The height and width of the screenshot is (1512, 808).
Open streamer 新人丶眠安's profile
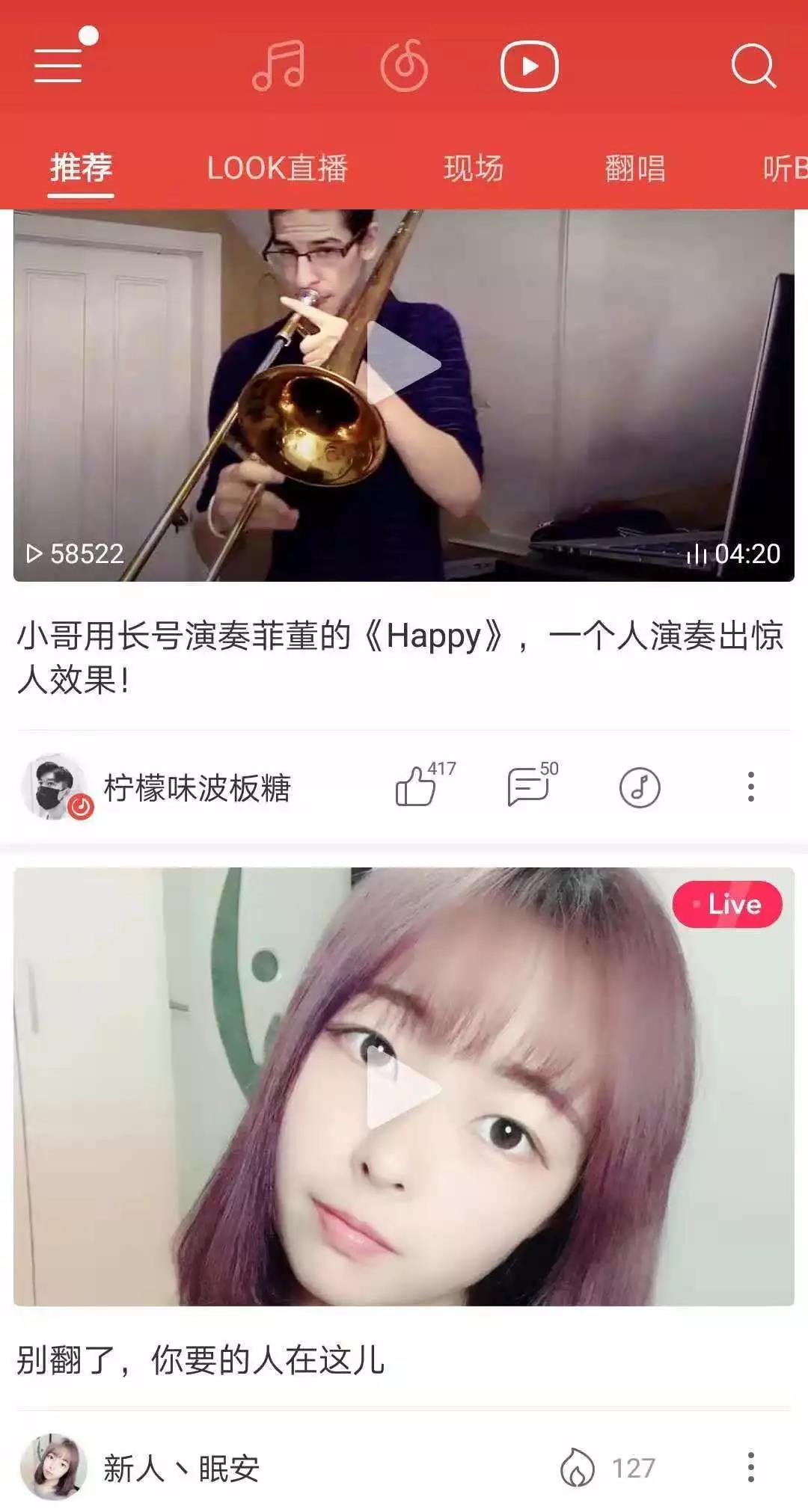pyautogui.click(x=180, y=1469)
